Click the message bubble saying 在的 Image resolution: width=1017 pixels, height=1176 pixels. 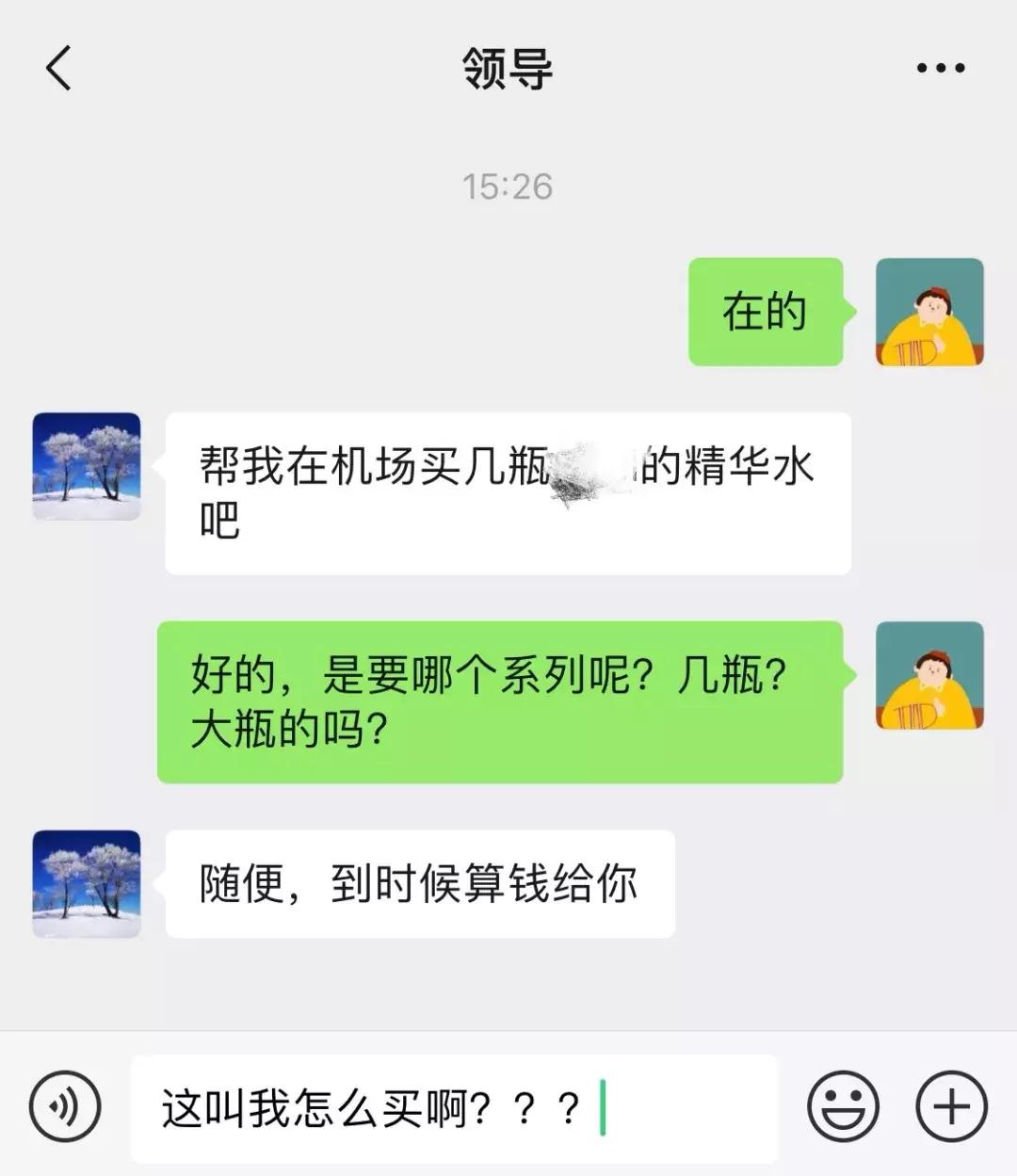(x=765, y=314)
